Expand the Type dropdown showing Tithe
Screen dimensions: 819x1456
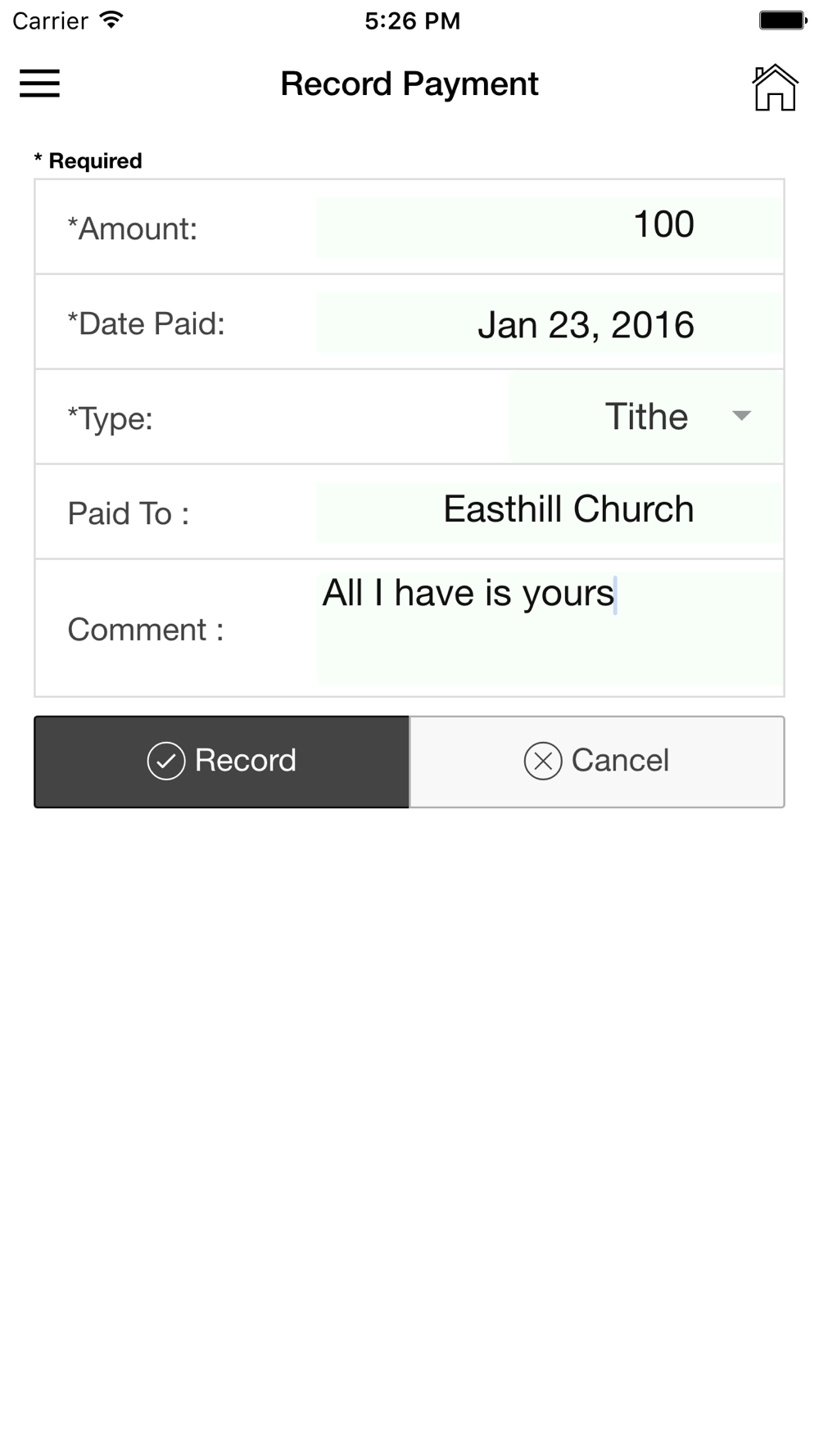[x=645, y=417]
